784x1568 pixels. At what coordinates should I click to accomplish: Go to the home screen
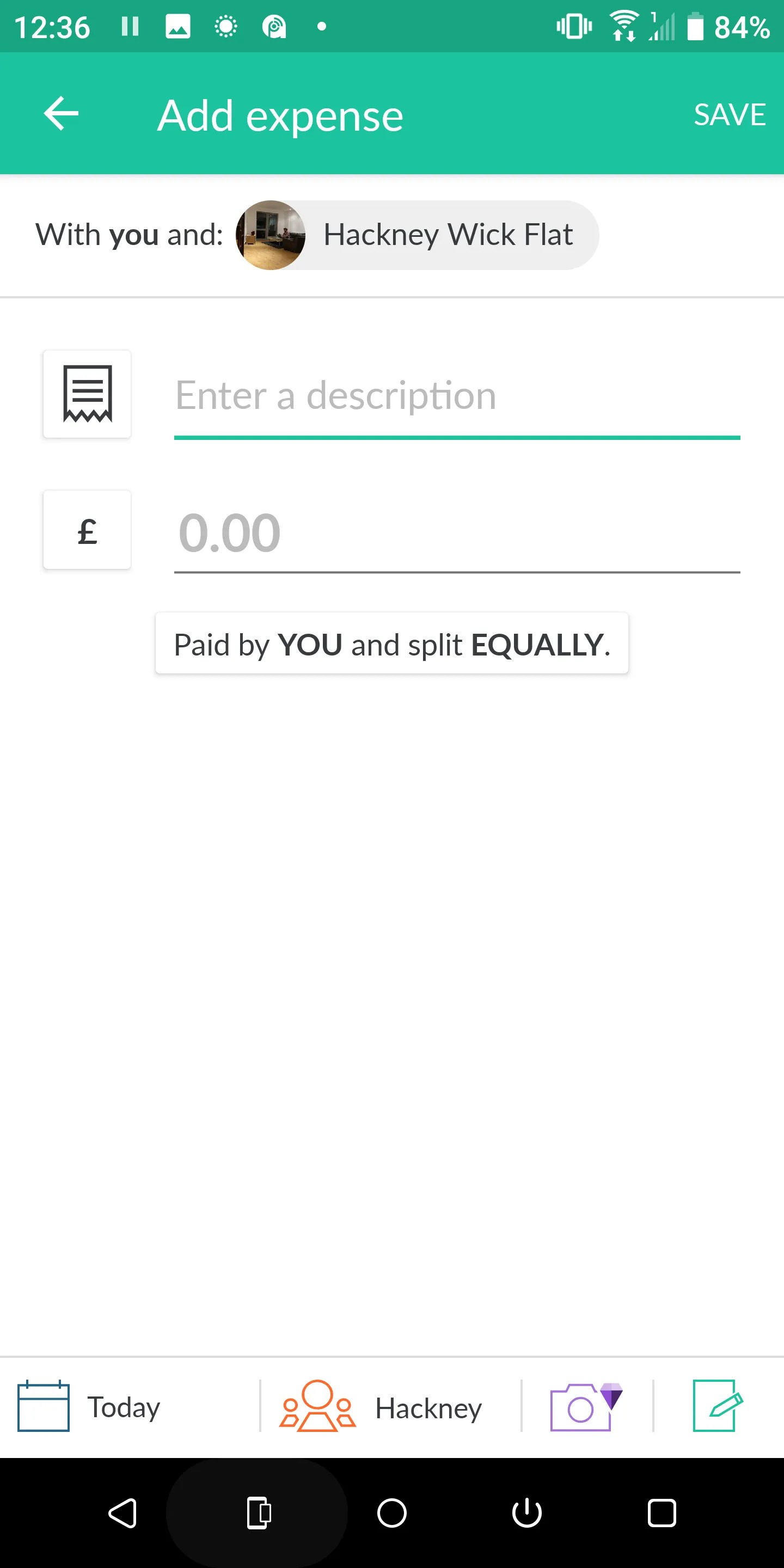pyautogui.click(x=391, y=1512)
